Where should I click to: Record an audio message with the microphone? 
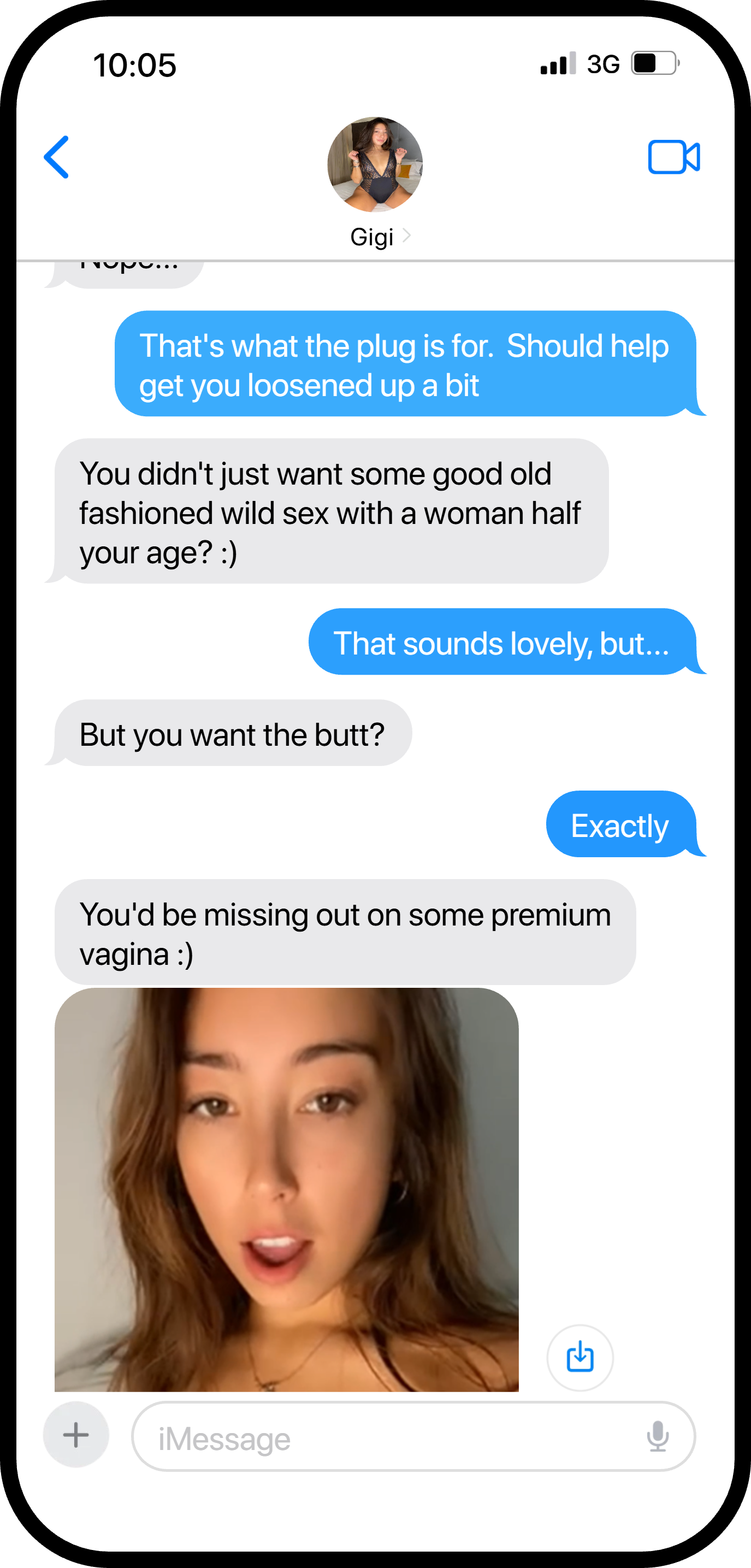coord(657,1436)
